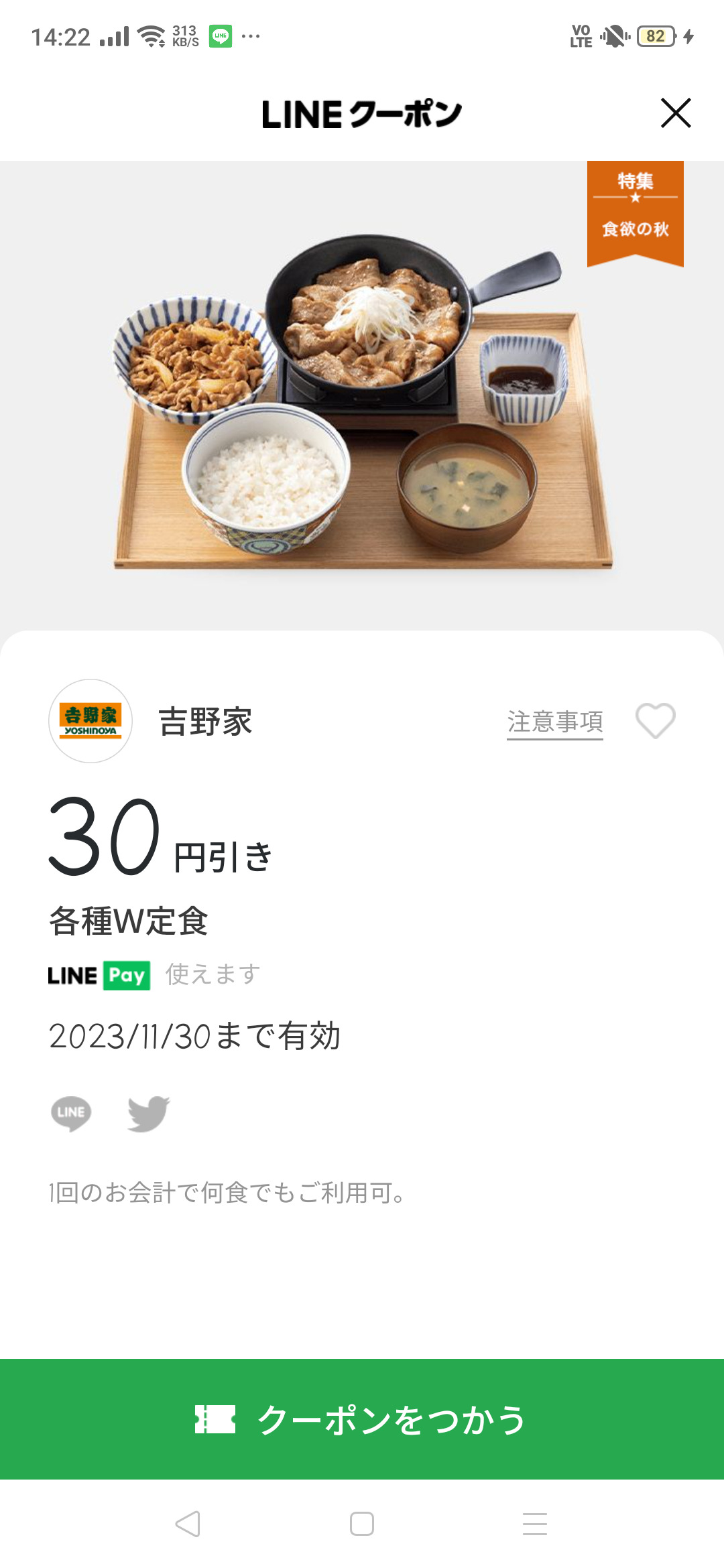
Task: Favorite this Yoshinoya coupon with the heart
Action: 655,721
